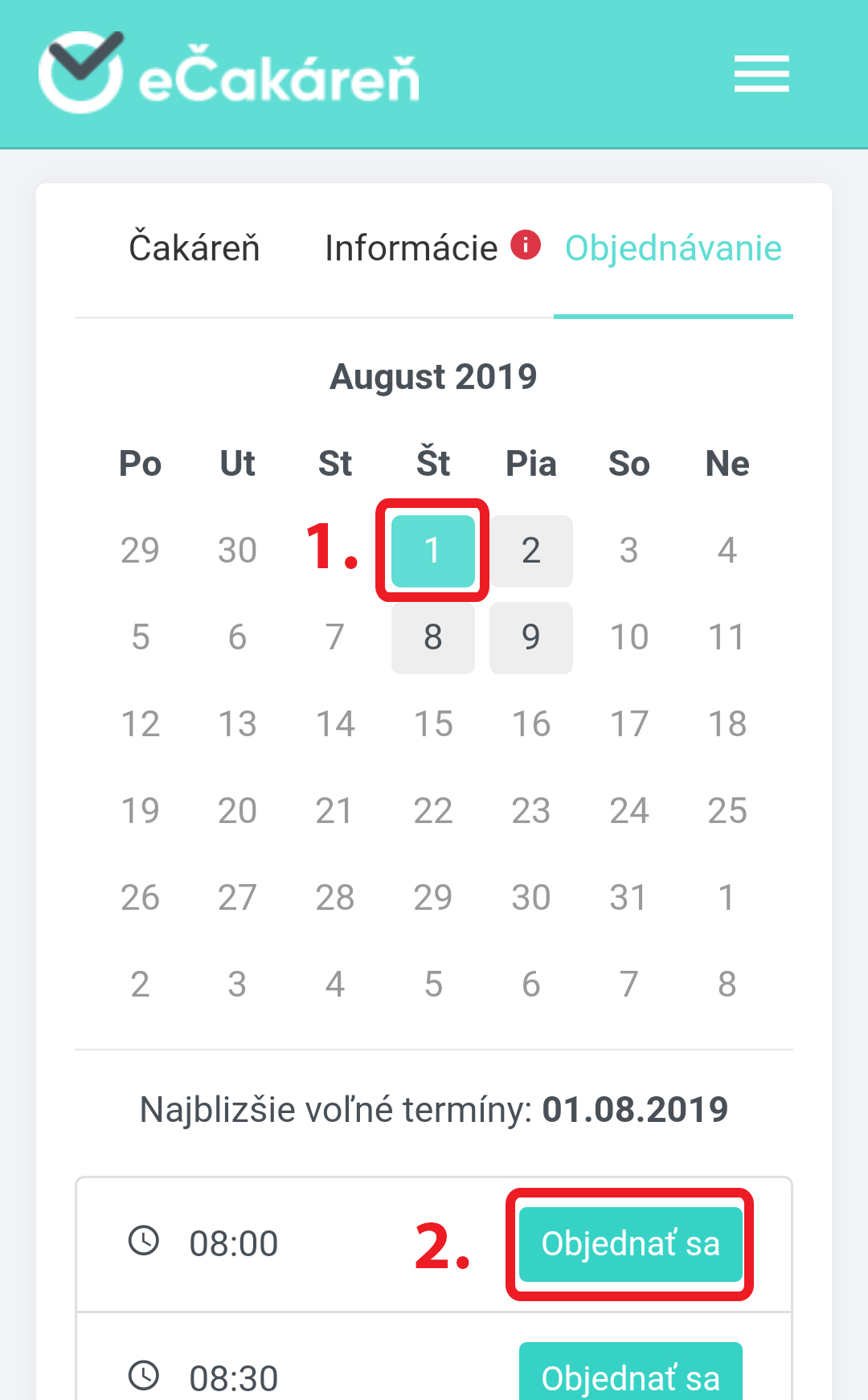Screen dimensions: 868x1400
Task: Tap Objednať sa for the 08:00 slot
Action: point(630,1244)
